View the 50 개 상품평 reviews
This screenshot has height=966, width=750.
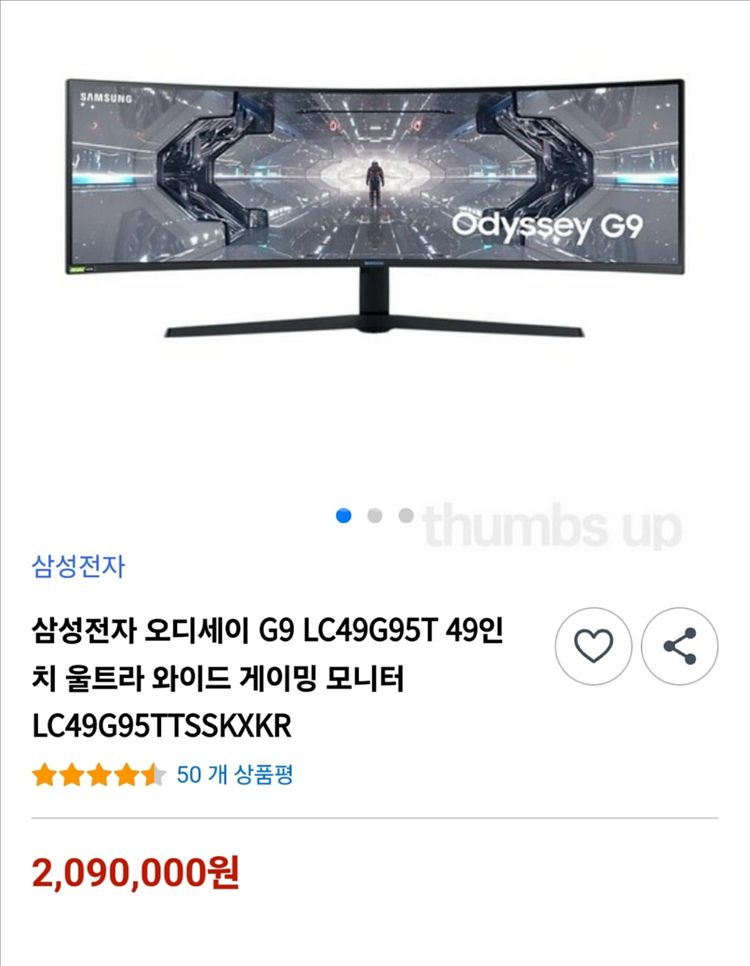click(x=234, y=774)
